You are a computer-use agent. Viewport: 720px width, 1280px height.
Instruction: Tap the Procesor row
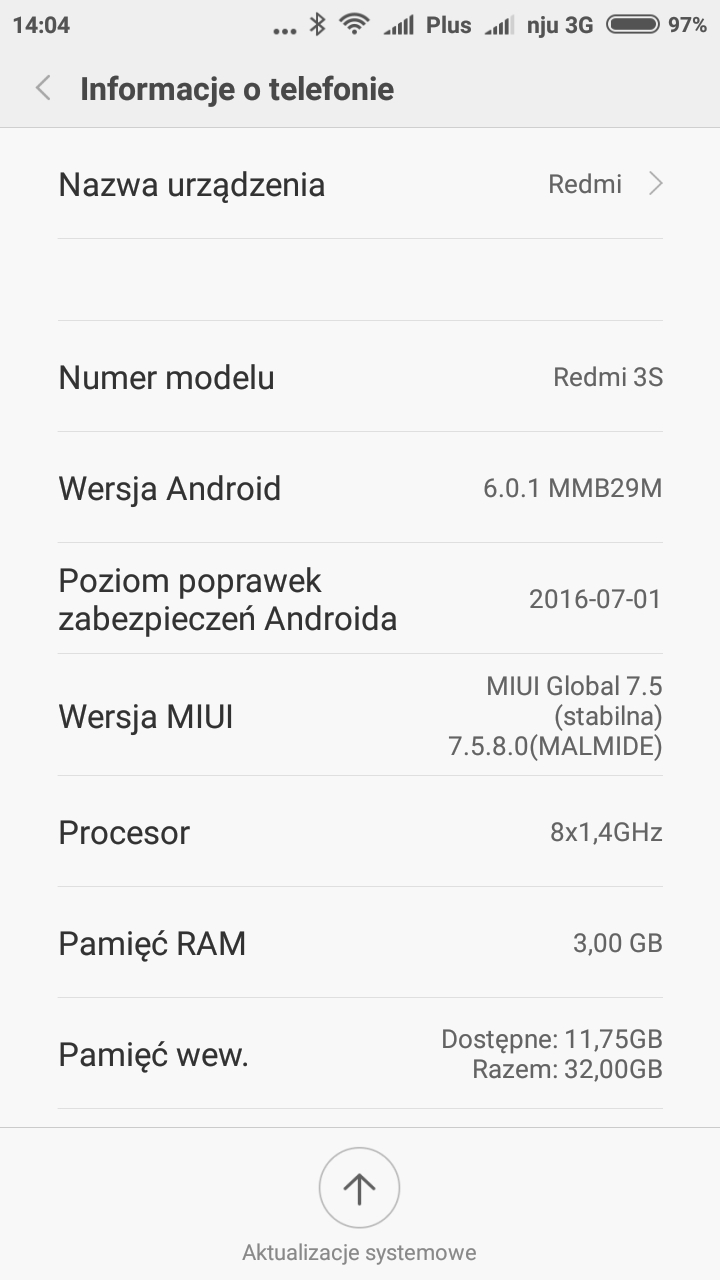[x=360, y=832]
